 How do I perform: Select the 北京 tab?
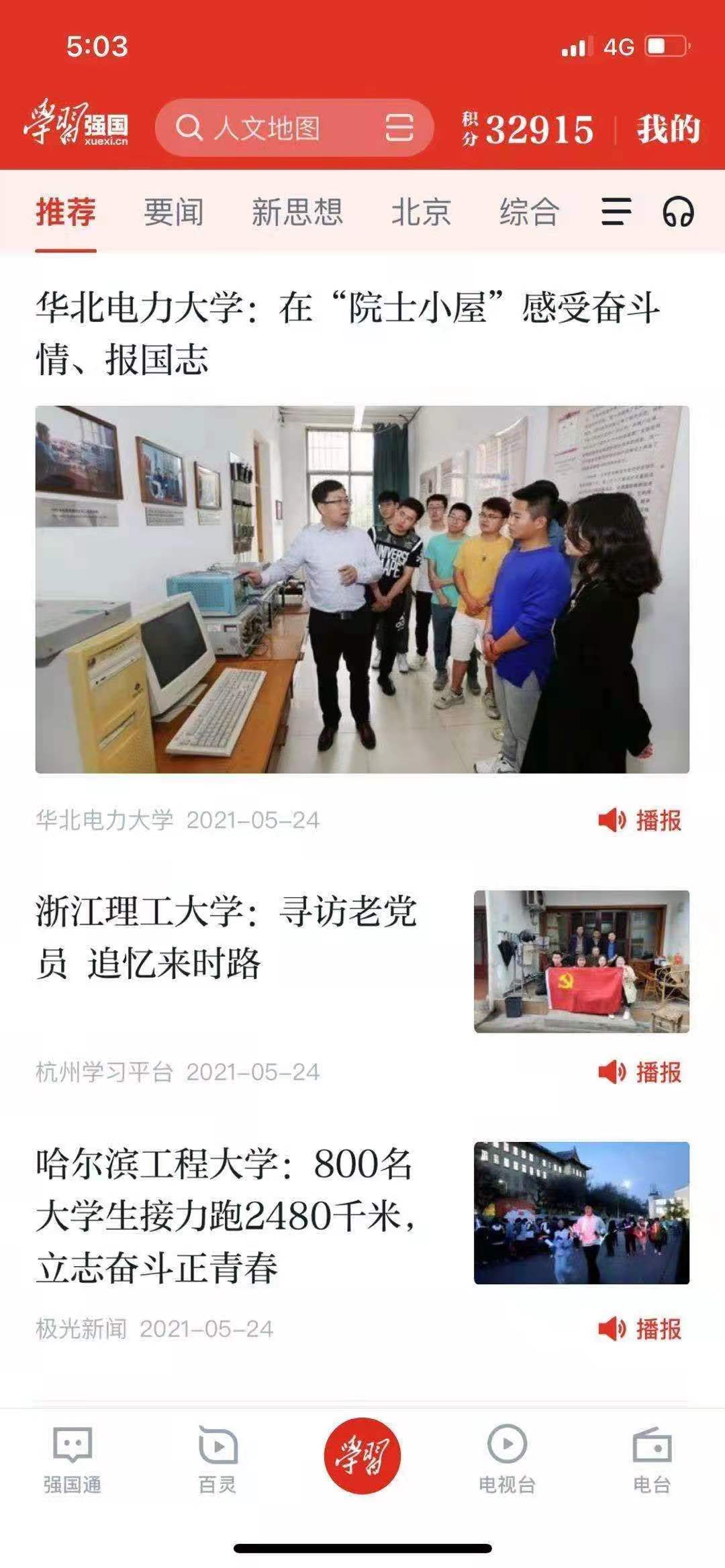coord(421,212)
